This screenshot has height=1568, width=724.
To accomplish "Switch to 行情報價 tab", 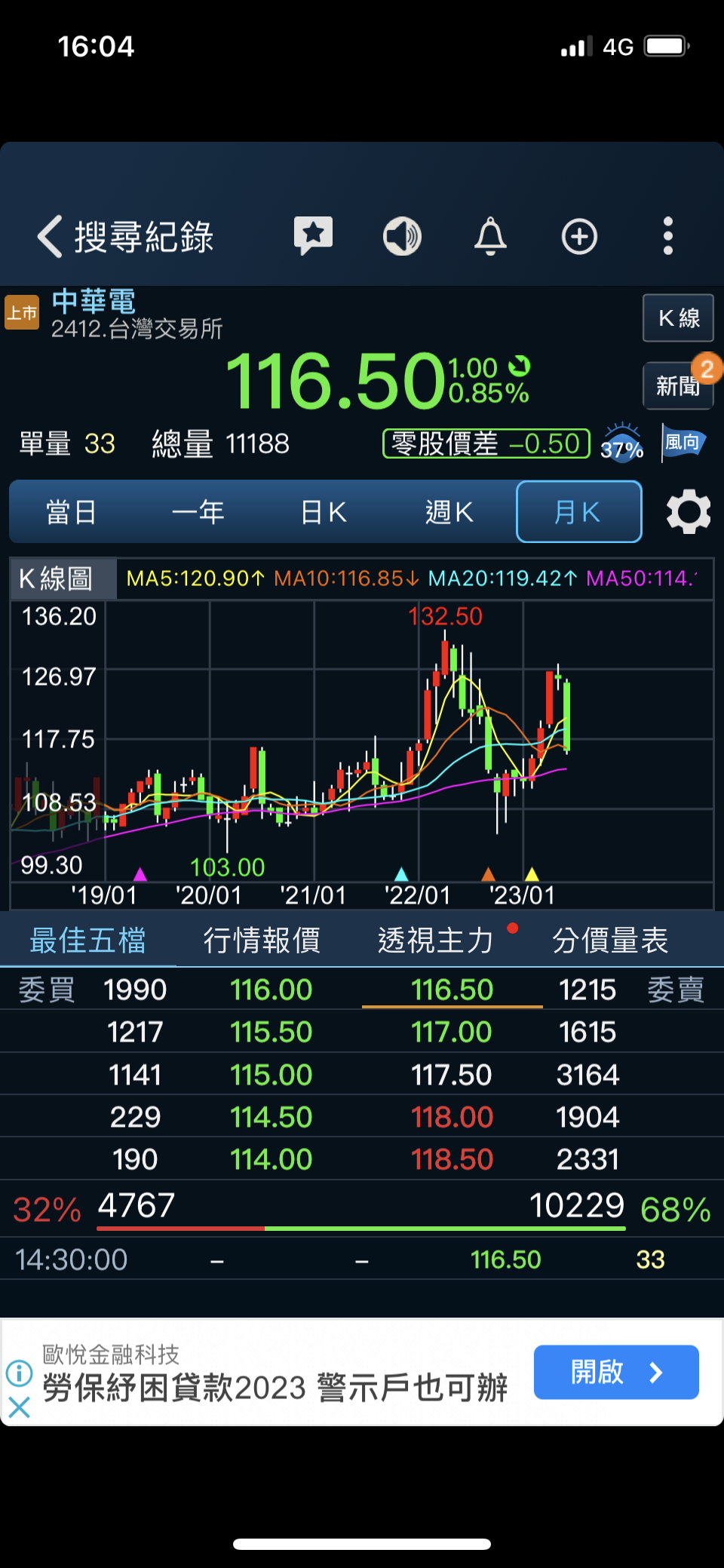I will 262,940.
